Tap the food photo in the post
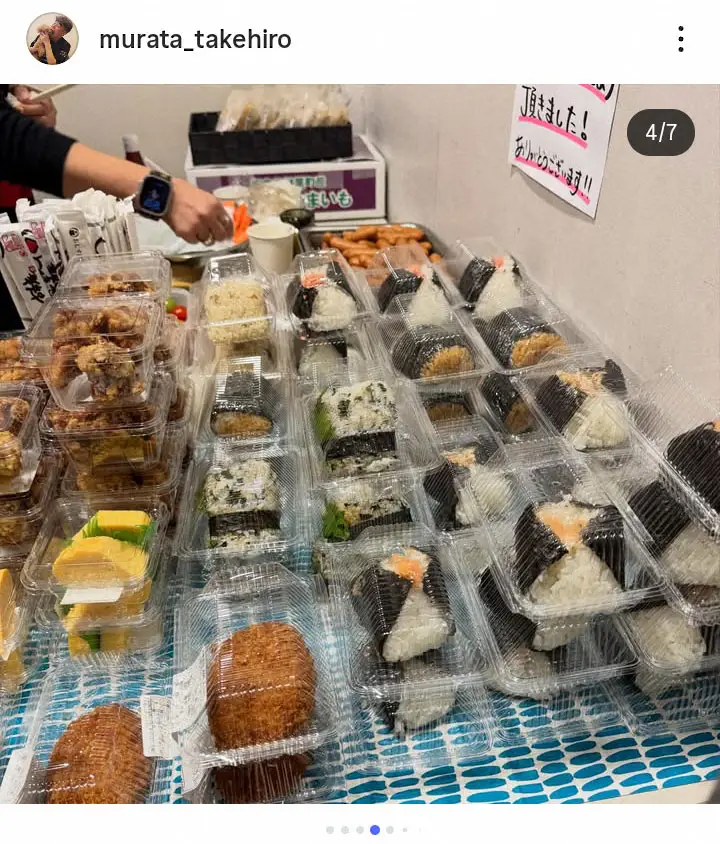The height and width of the screenshot is (844, 720). pyautogui.click(x=360, y=444)
